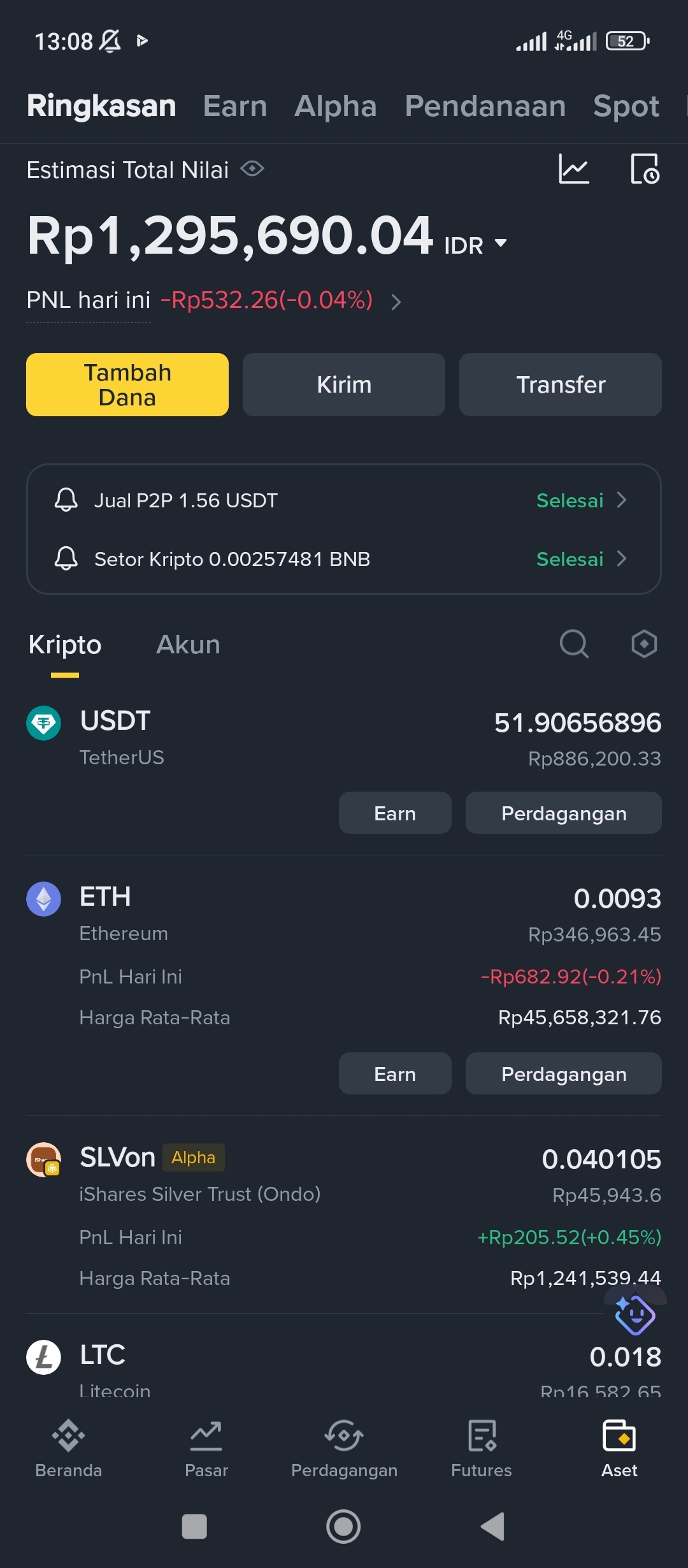This screenshot has width=688, height=1568.
Task: Open Jual P2P 1.56 USDT notification
Action: (344, 500)
